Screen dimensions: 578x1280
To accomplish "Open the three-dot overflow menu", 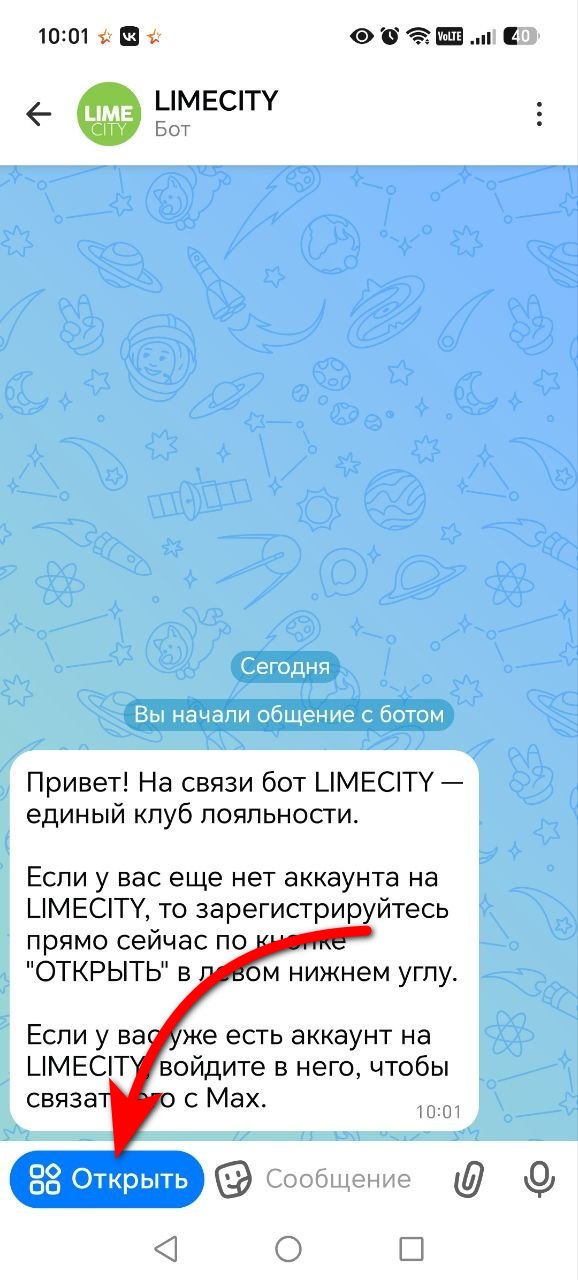I will [x=540, y=114].
